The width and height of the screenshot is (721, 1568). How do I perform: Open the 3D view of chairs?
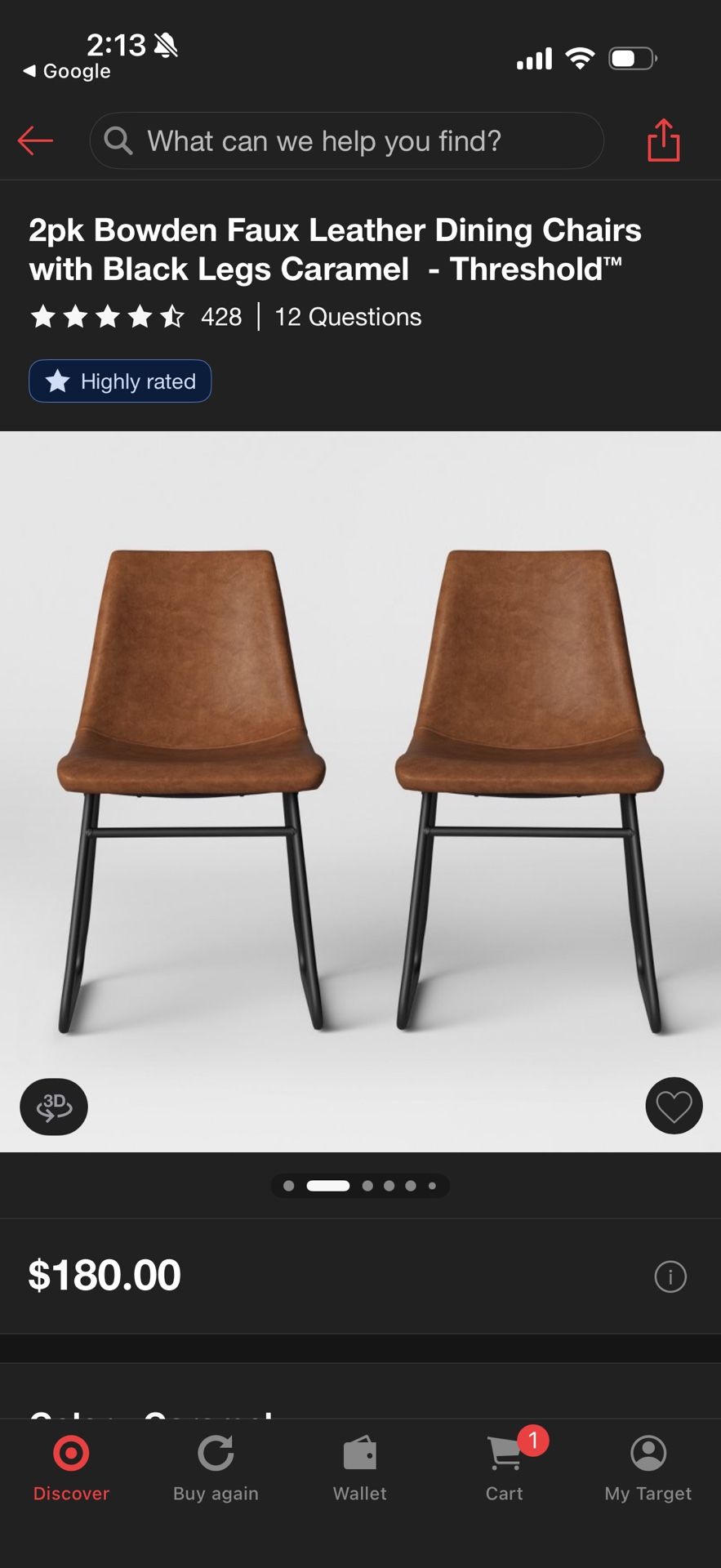click(x=54, y=1107)
